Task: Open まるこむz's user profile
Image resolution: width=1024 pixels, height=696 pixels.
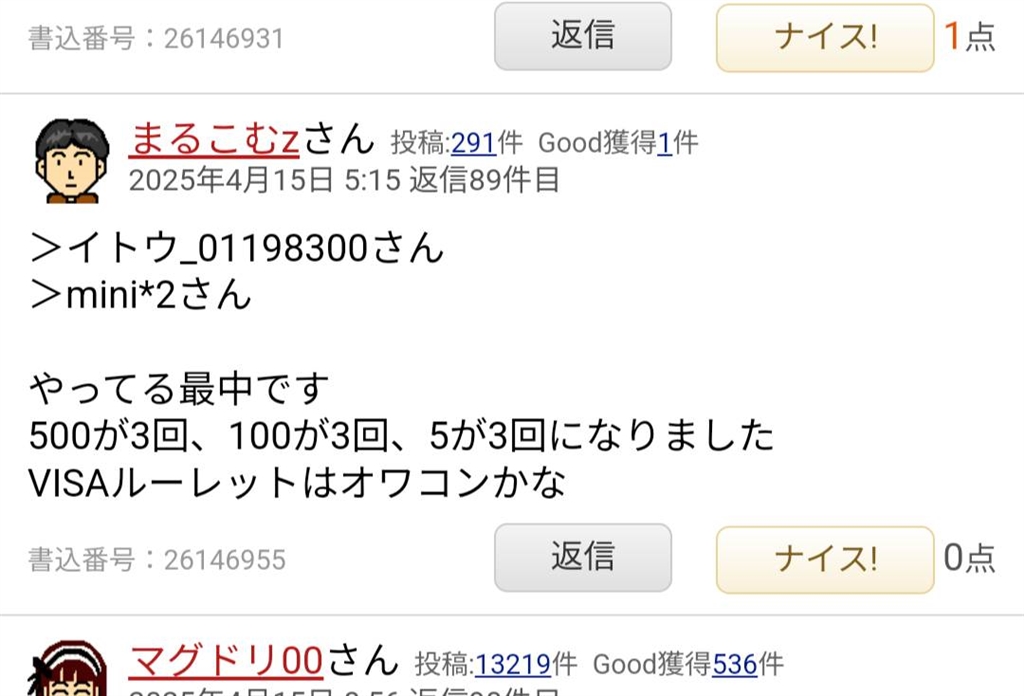Action: [x=214, y=140]
